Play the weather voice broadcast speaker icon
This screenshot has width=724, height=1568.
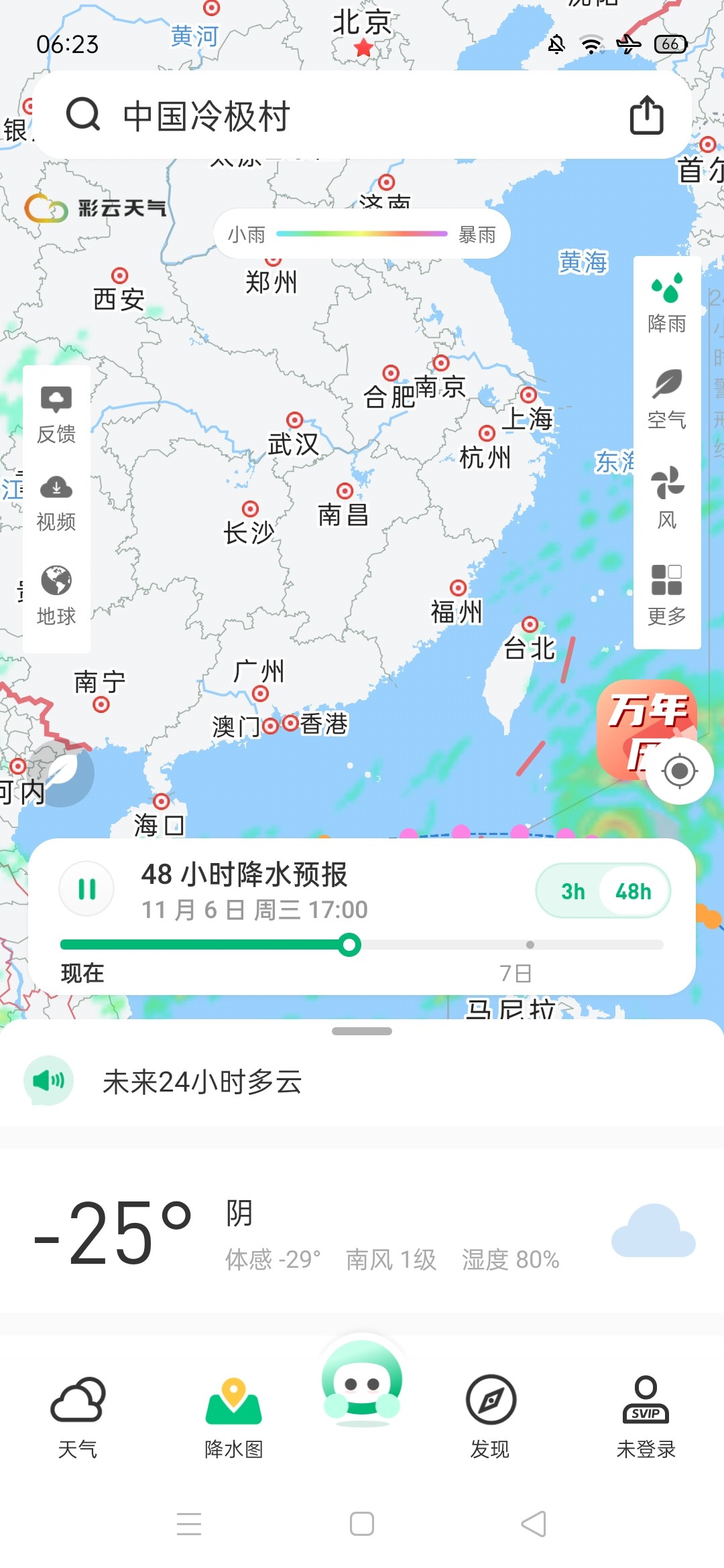coord(49,1080)
